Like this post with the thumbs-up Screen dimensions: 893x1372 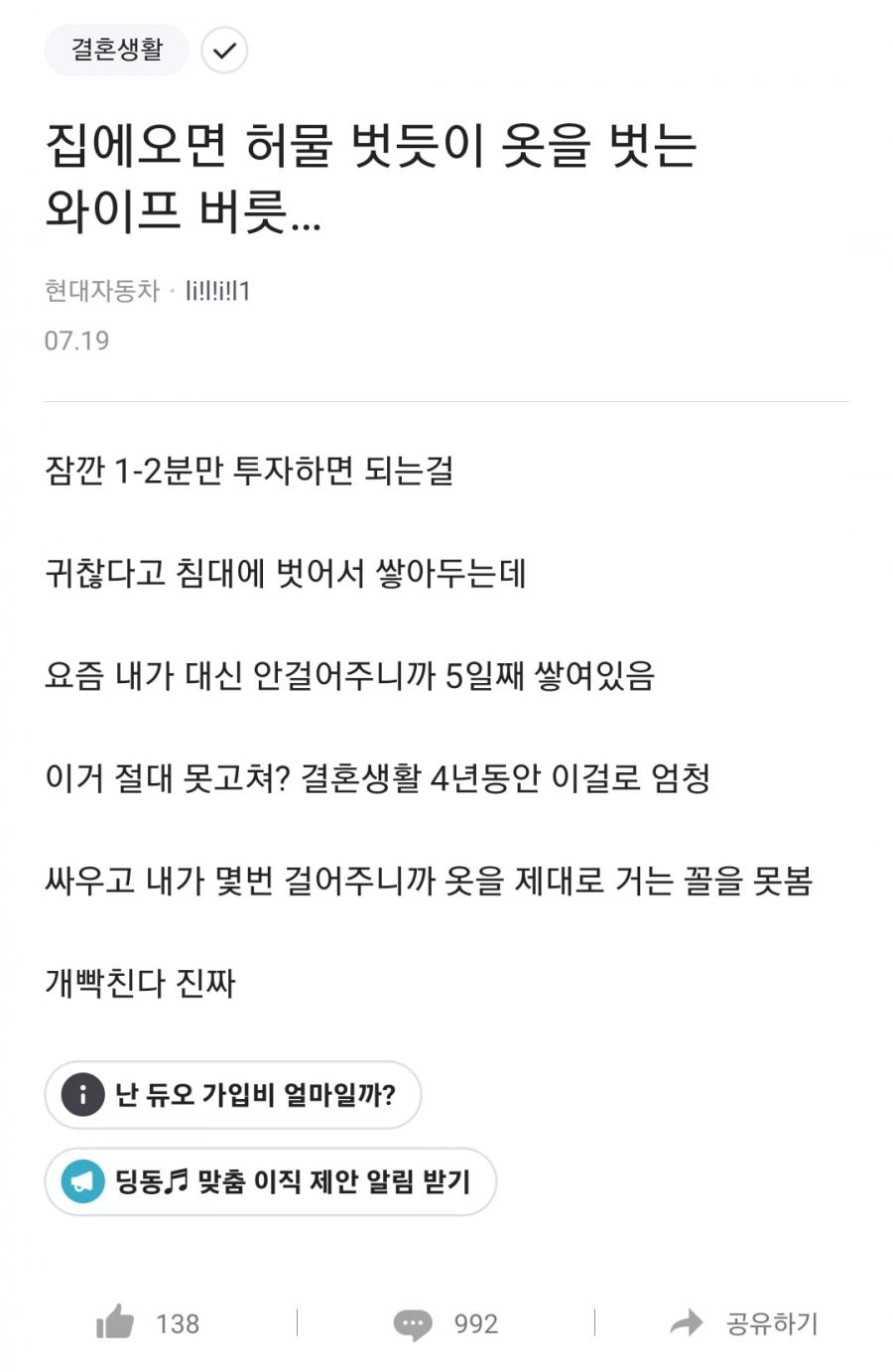pos(116,1322)
